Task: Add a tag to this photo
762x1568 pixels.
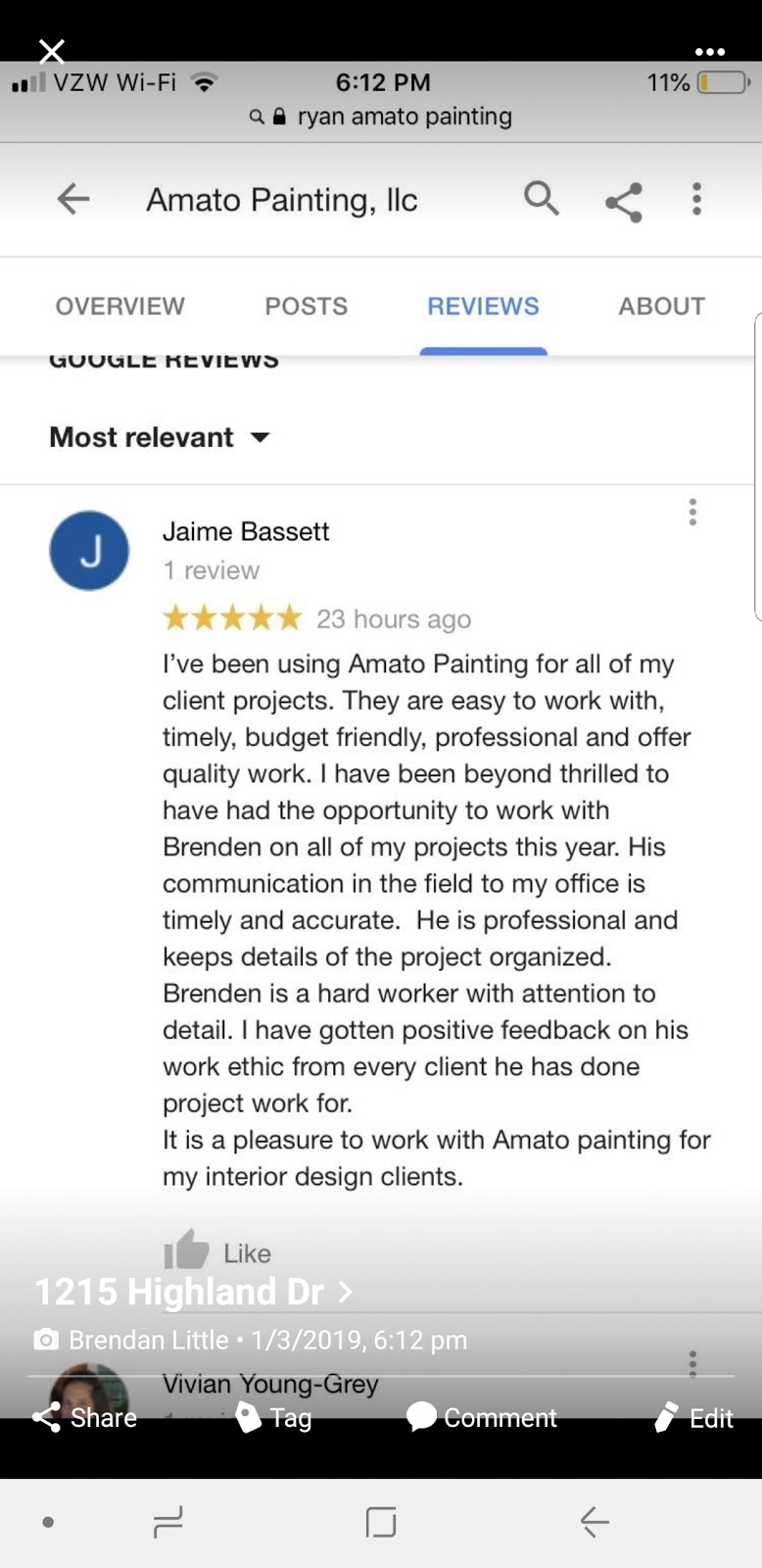Action: pos(274,1417)
